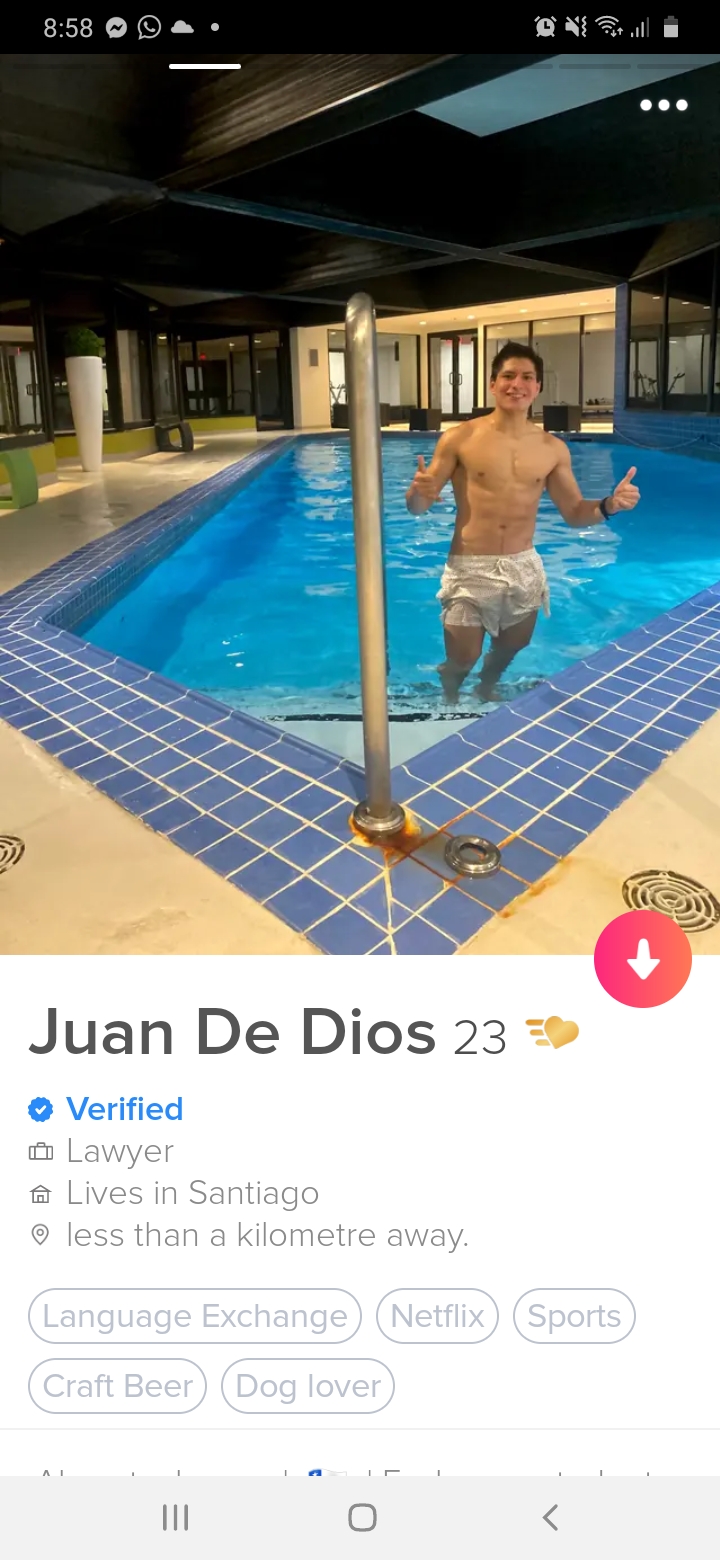Open the recent apps view

pos(175,1517)
